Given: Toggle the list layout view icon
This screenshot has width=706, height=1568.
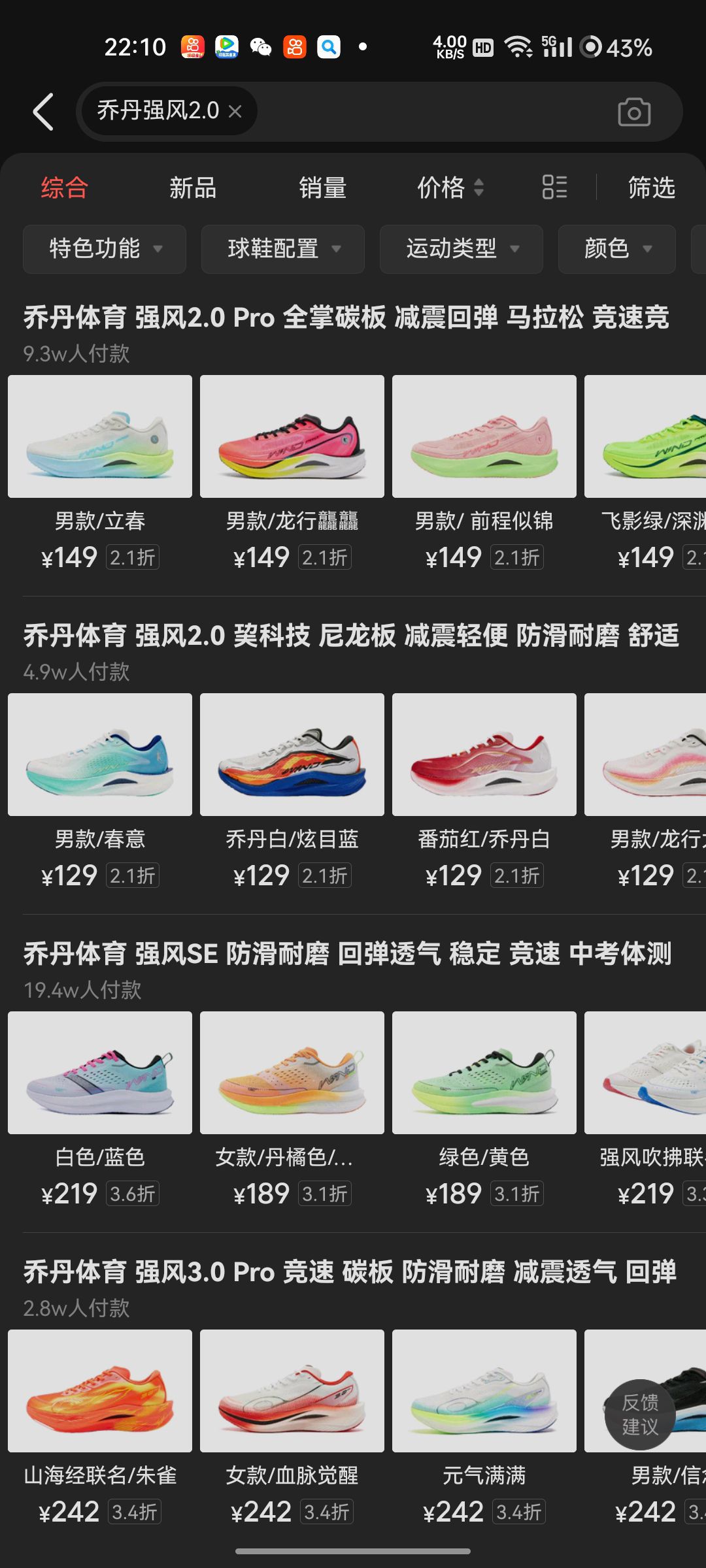Looking at the screenshot, I should 554,188.
